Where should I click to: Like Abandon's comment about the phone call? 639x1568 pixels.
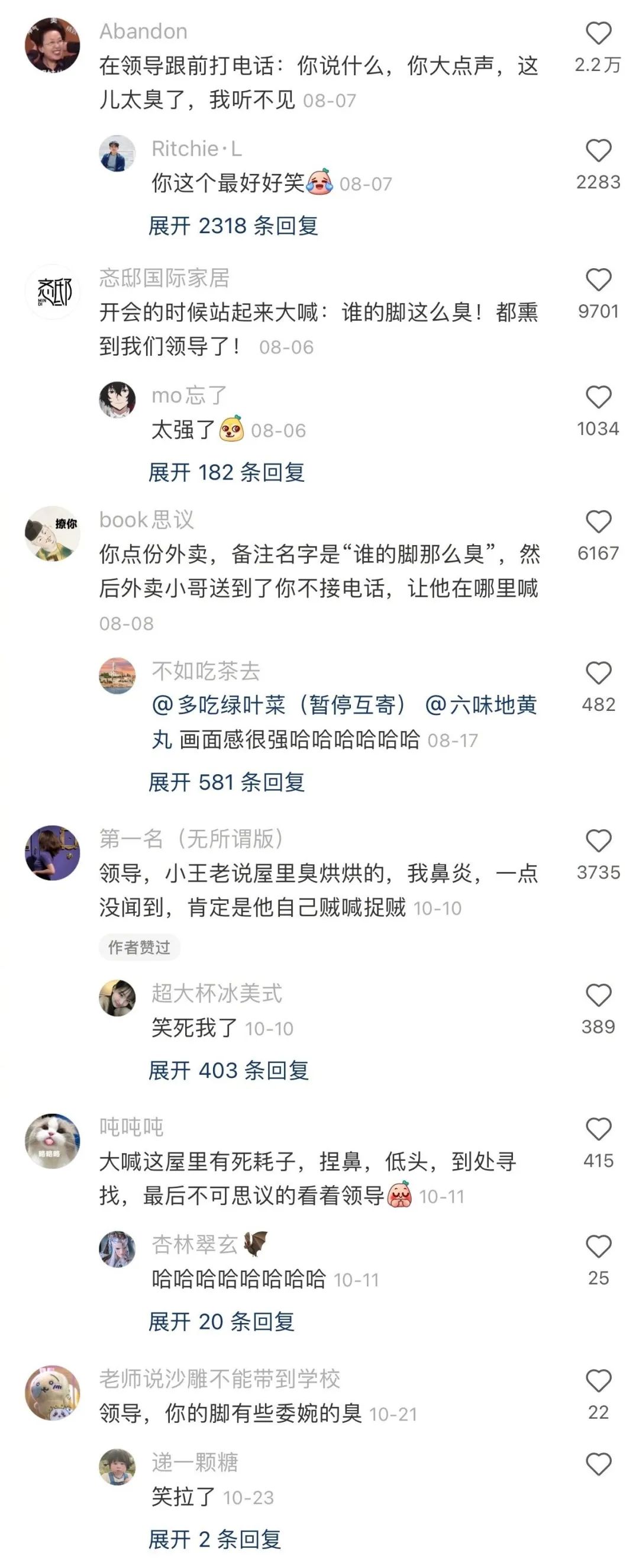click(598, 34)
